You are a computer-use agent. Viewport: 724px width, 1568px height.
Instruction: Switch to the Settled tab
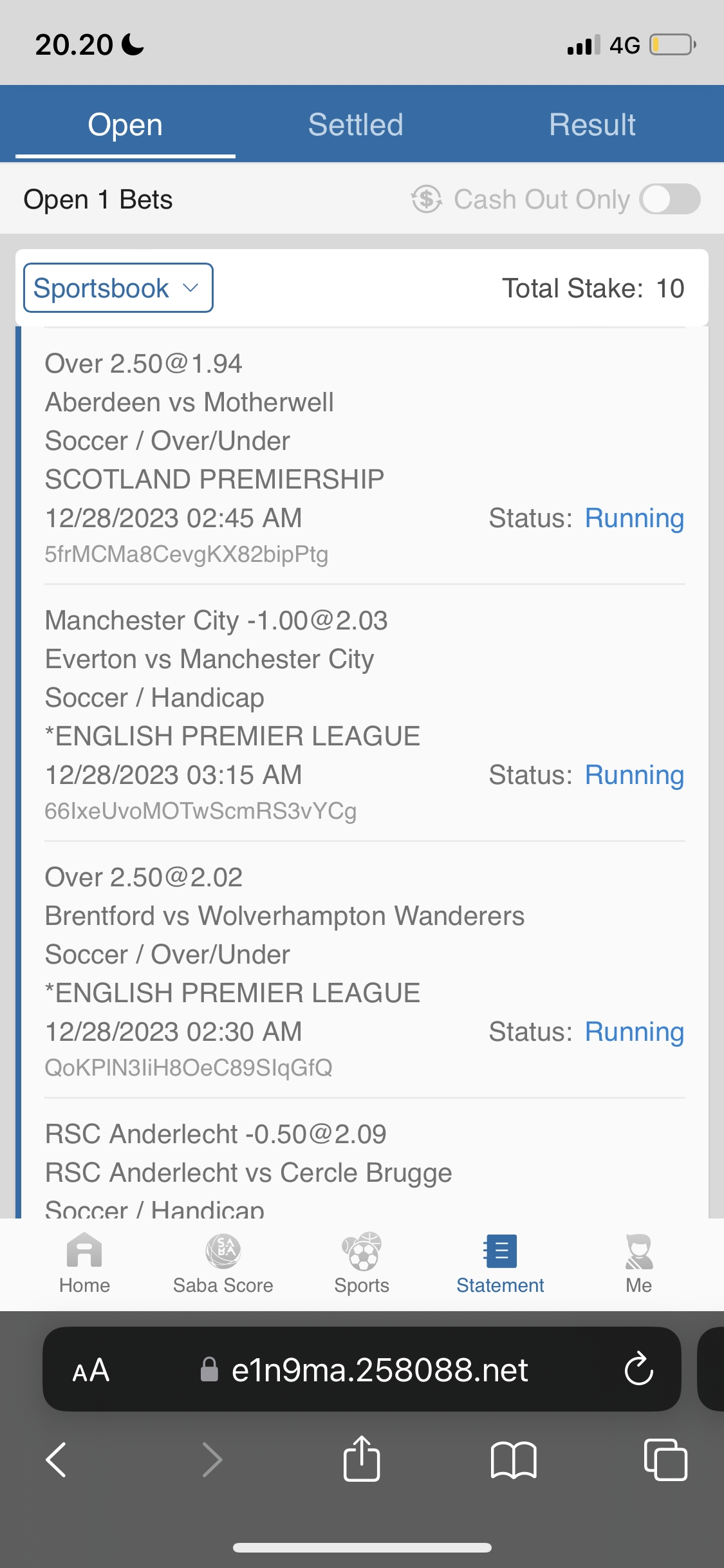pyautogui.click(x=355, y=125)
